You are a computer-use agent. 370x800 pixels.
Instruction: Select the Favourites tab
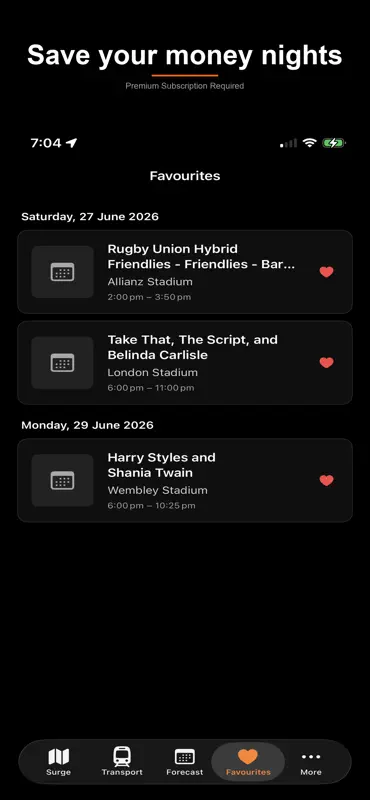(x=248, y=762)
